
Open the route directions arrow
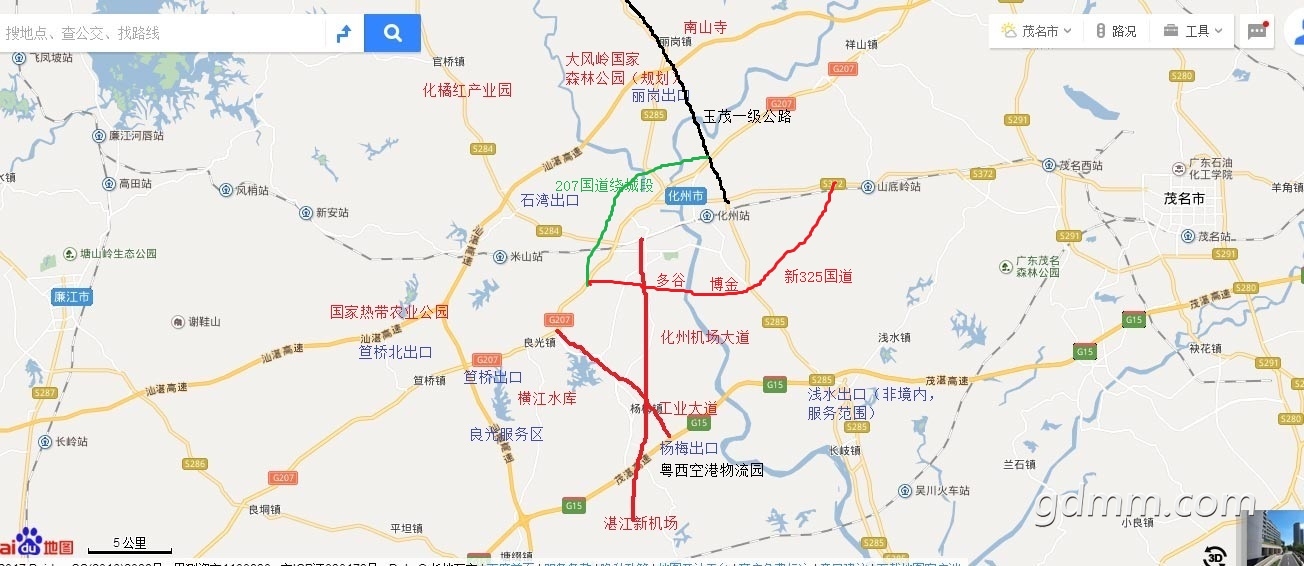pyautogui.click(x=344, y=33)
